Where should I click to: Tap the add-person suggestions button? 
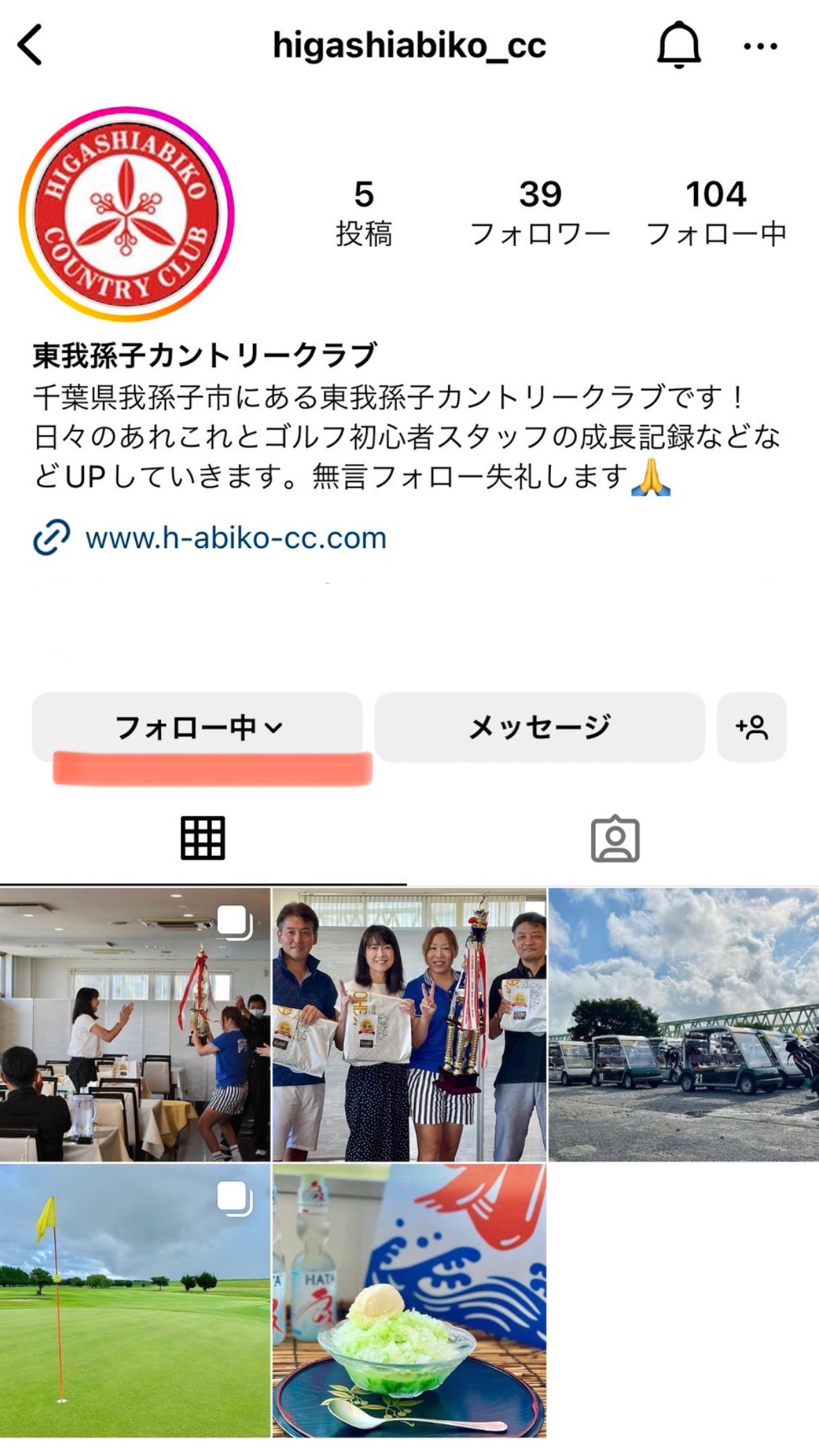pos(752,727)
